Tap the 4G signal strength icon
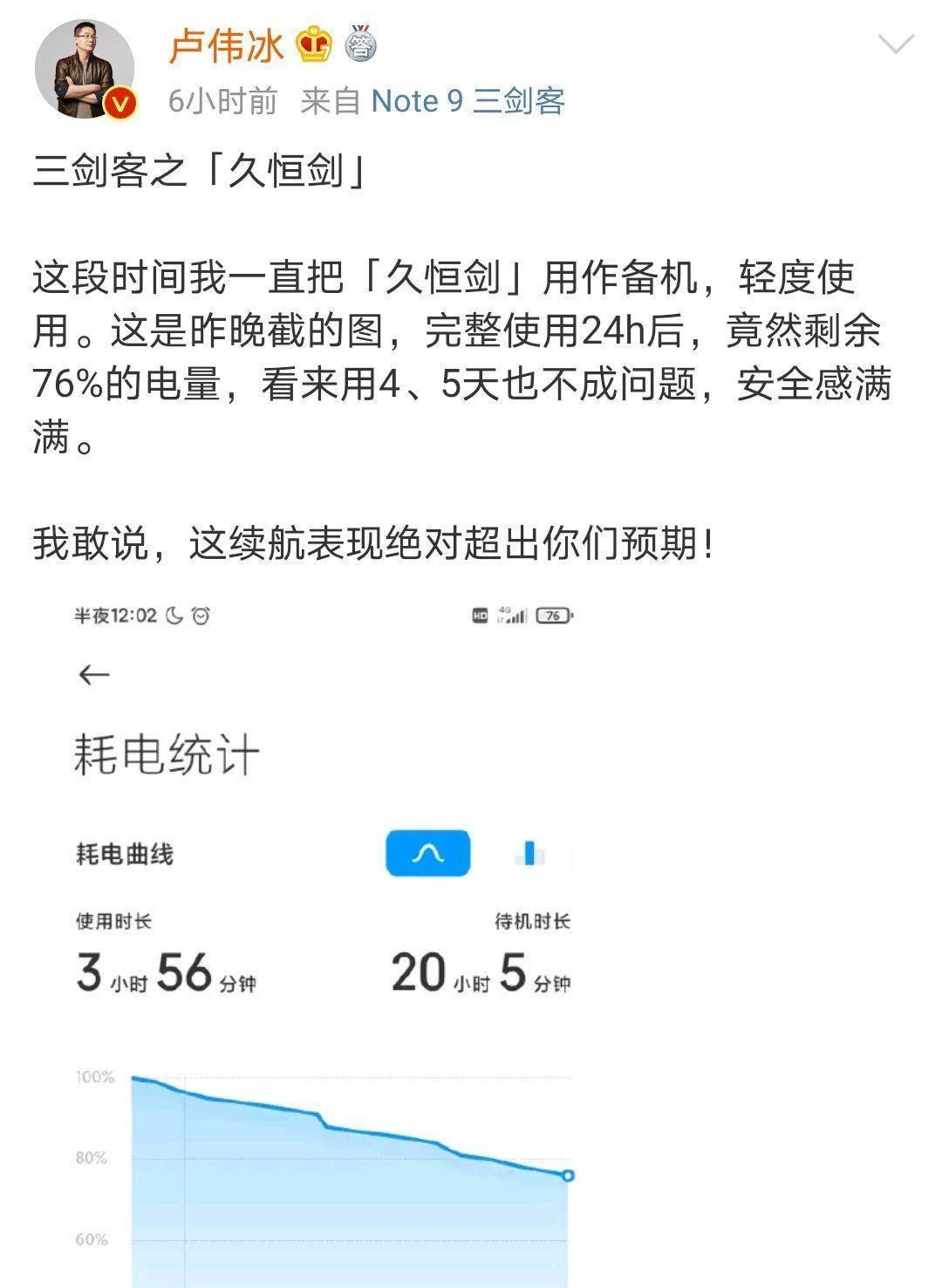This screenshot has height=1288, width=942. [510, 614]
